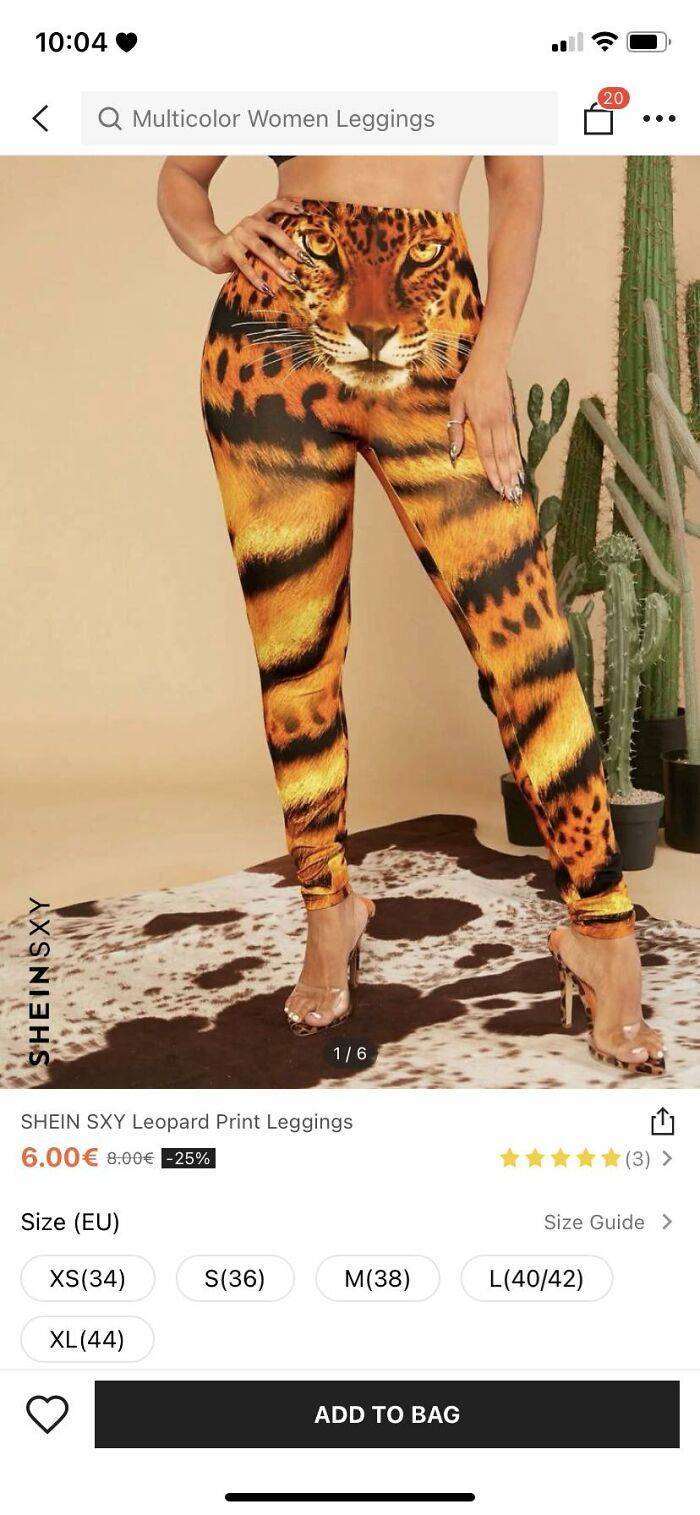Save item to wishlist with the heart
Viewport: 700px width, 1515px height.
pyautogui.click(x=47, y=1414)
